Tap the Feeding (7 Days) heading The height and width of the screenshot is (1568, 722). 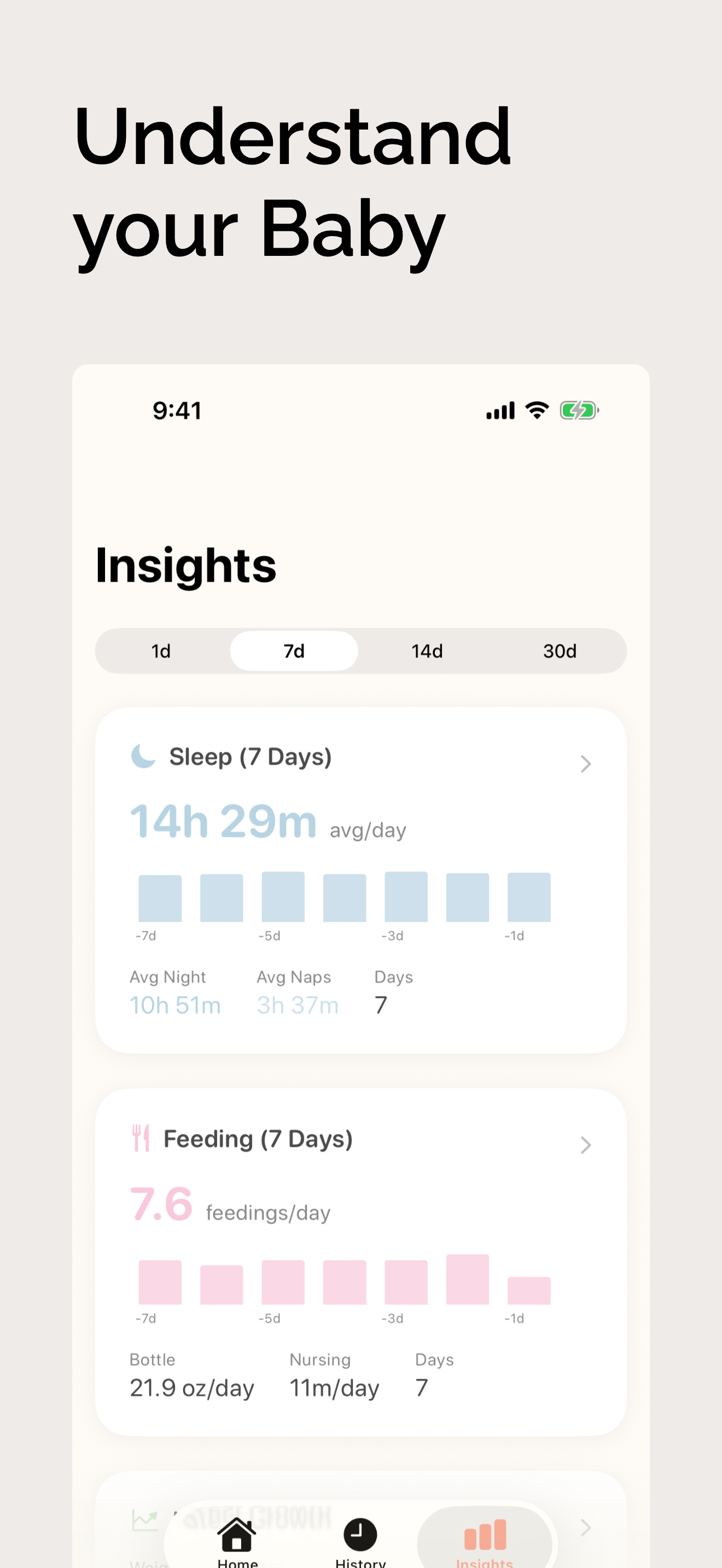(x=258, y=1138)
